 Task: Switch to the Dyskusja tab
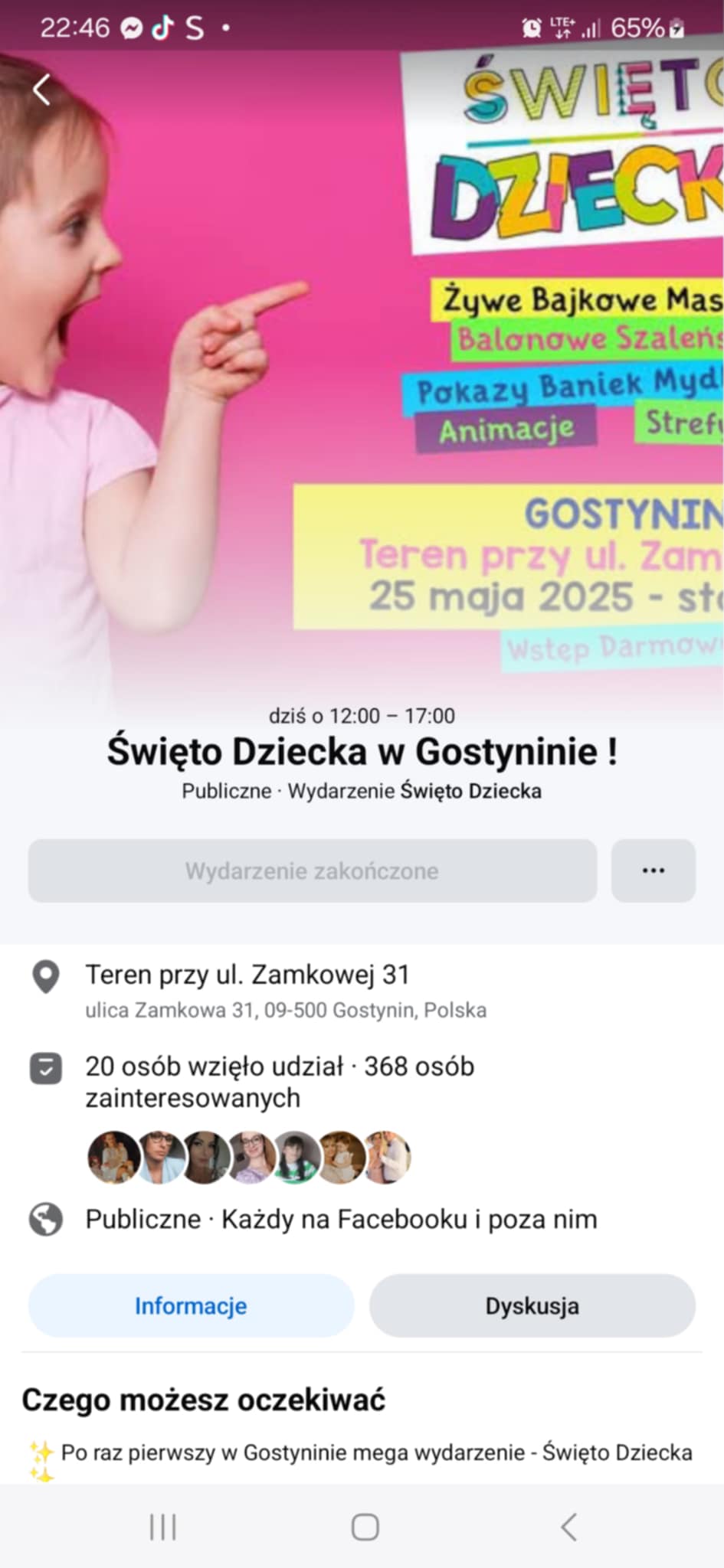pos(532,1305)
